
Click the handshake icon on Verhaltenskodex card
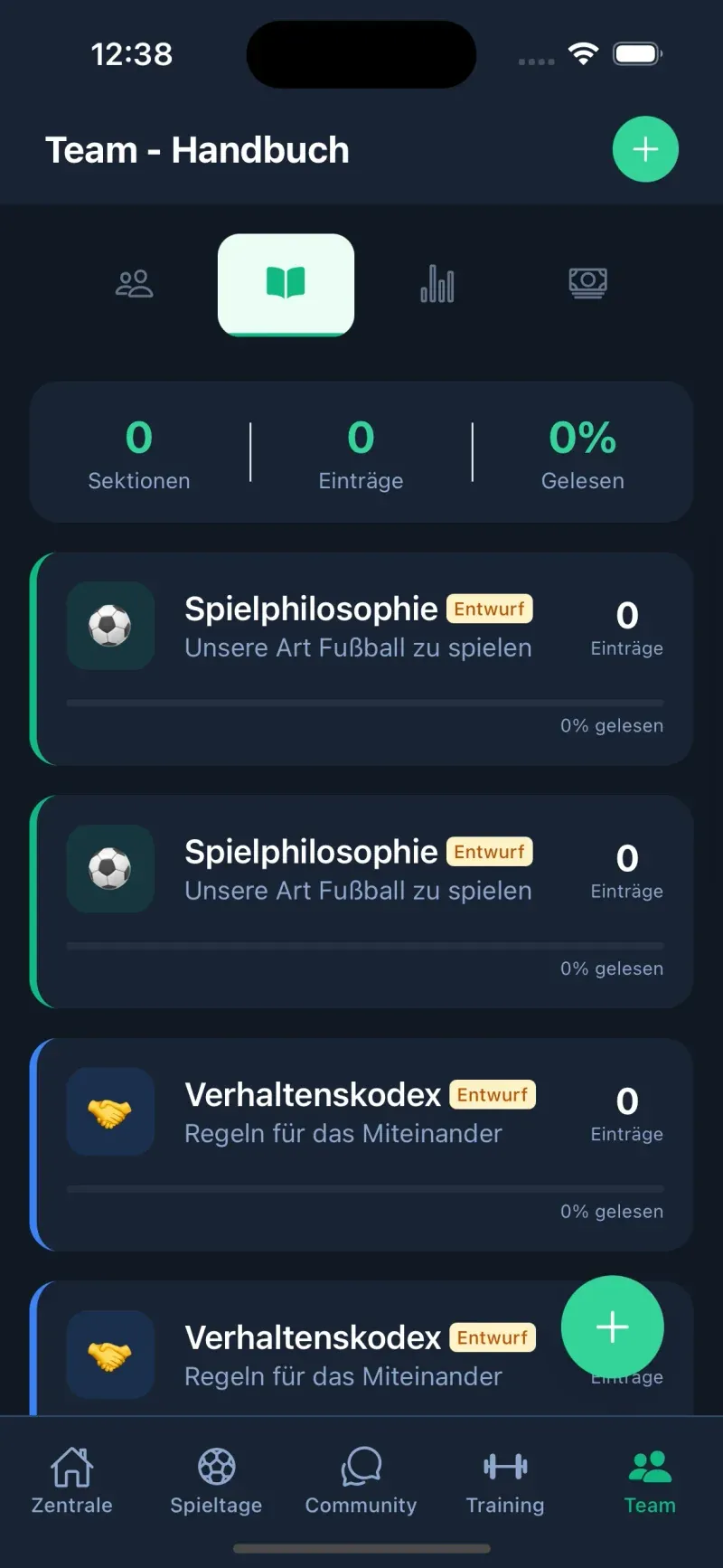[110, 1111]
